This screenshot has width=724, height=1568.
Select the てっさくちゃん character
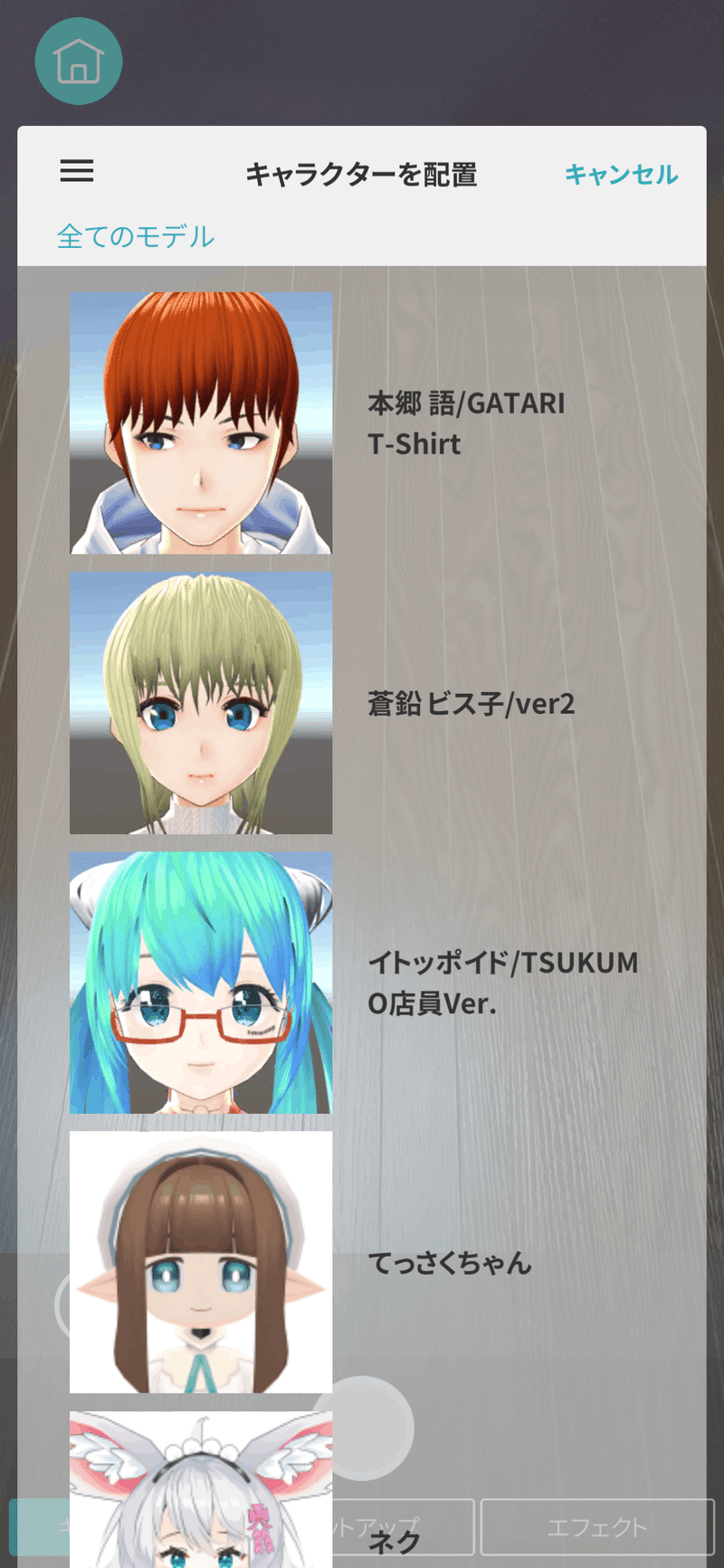362,1262
